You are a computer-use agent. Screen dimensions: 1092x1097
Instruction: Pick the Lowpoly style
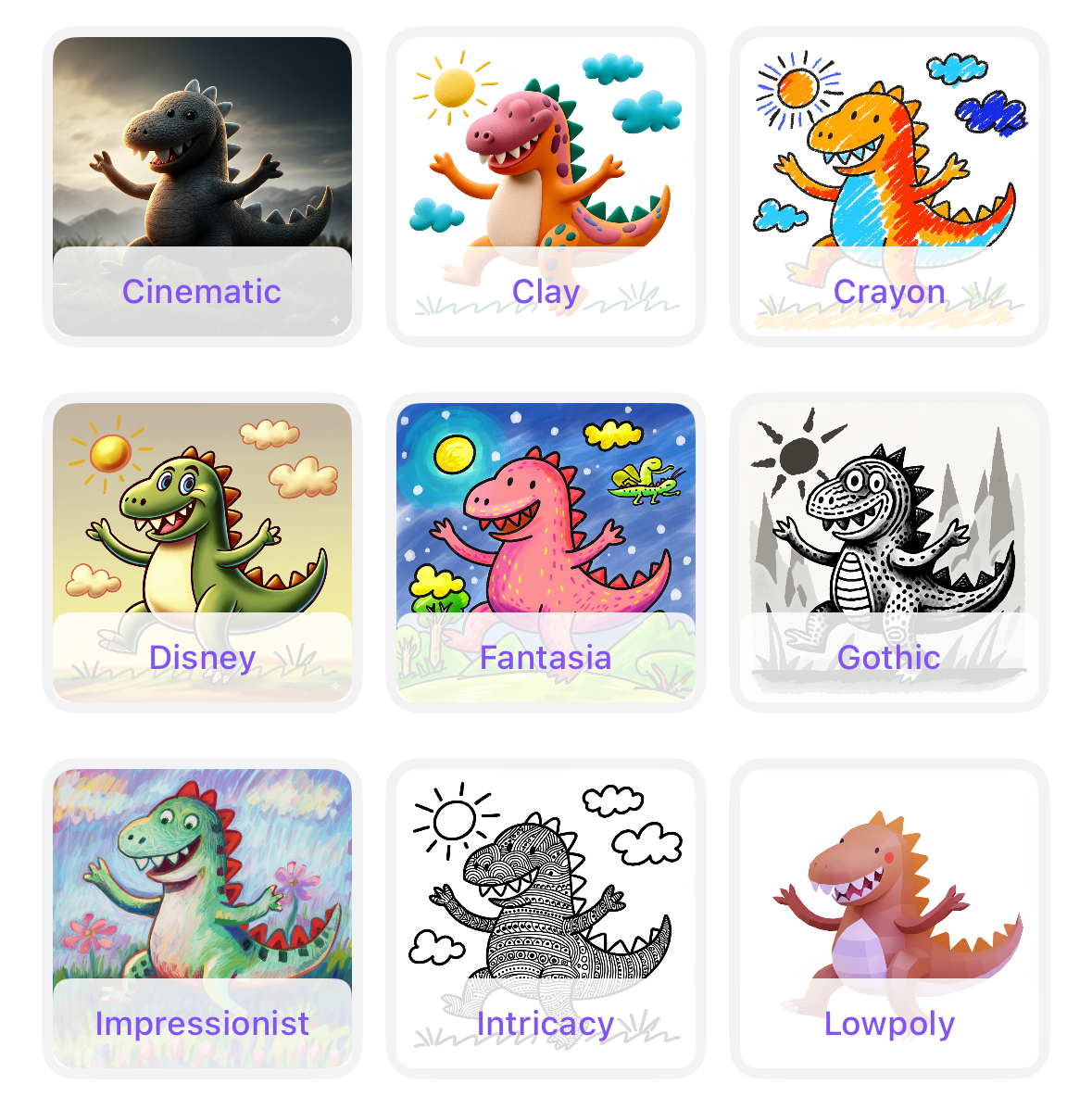point(889,918)
